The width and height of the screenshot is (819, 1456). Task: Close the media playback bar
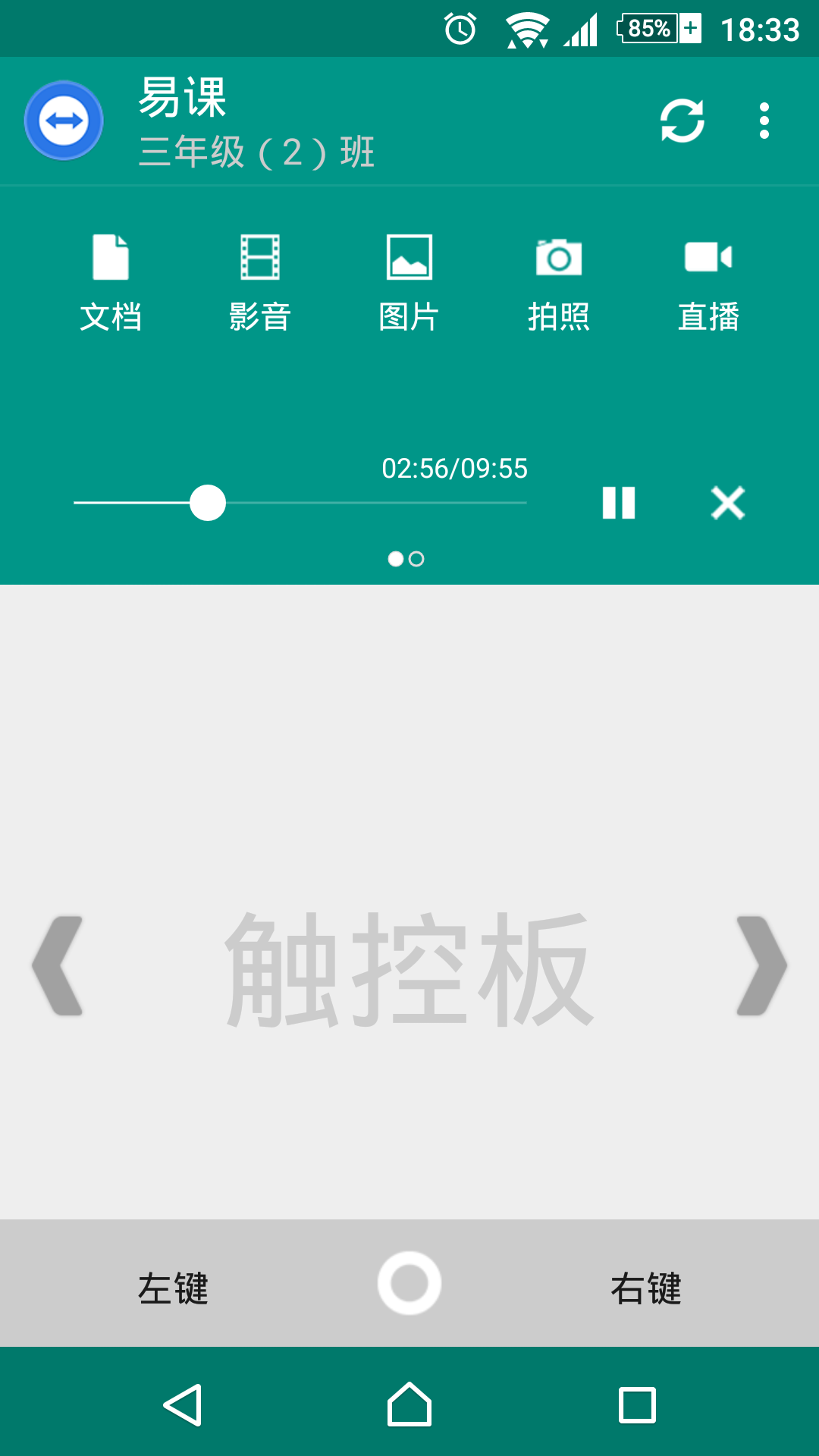(x=728, y=503)
